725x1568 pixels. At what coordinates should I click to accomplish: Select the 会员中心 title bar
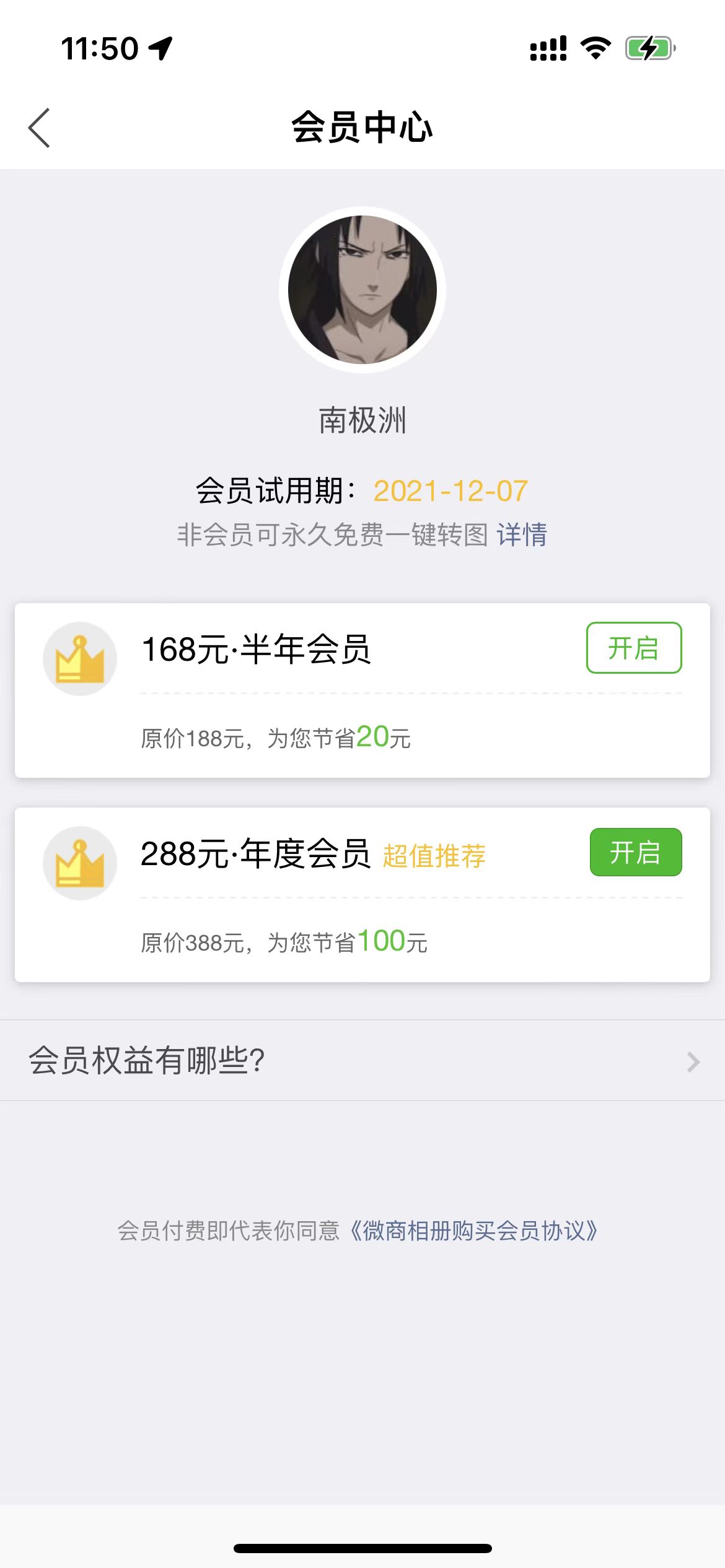[362, 128]
